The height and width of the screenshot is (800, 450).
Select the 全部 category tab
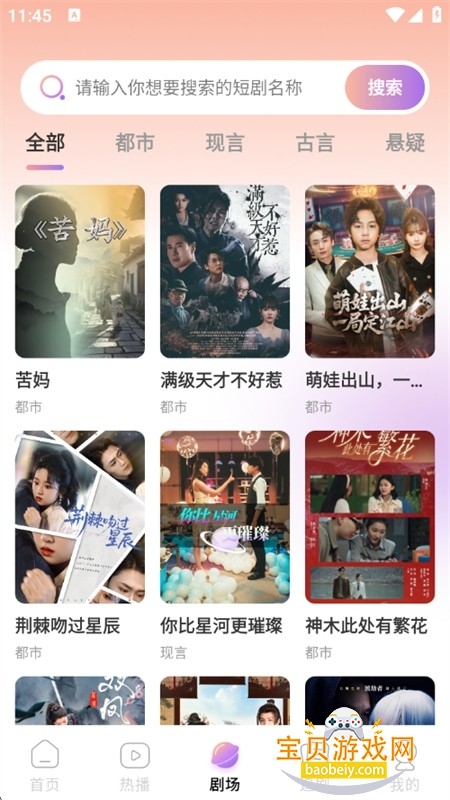coord(45,143)
